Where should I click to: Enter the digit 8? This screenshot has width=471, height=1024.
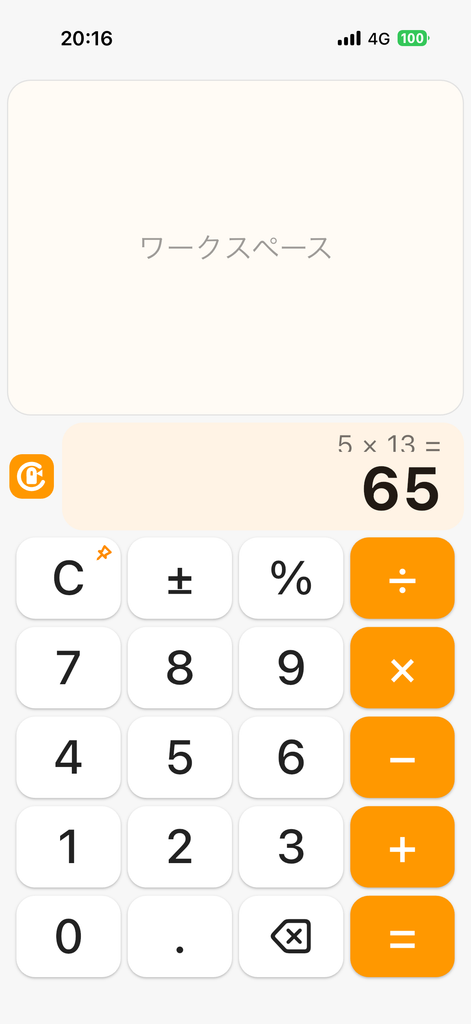(180, 667)
